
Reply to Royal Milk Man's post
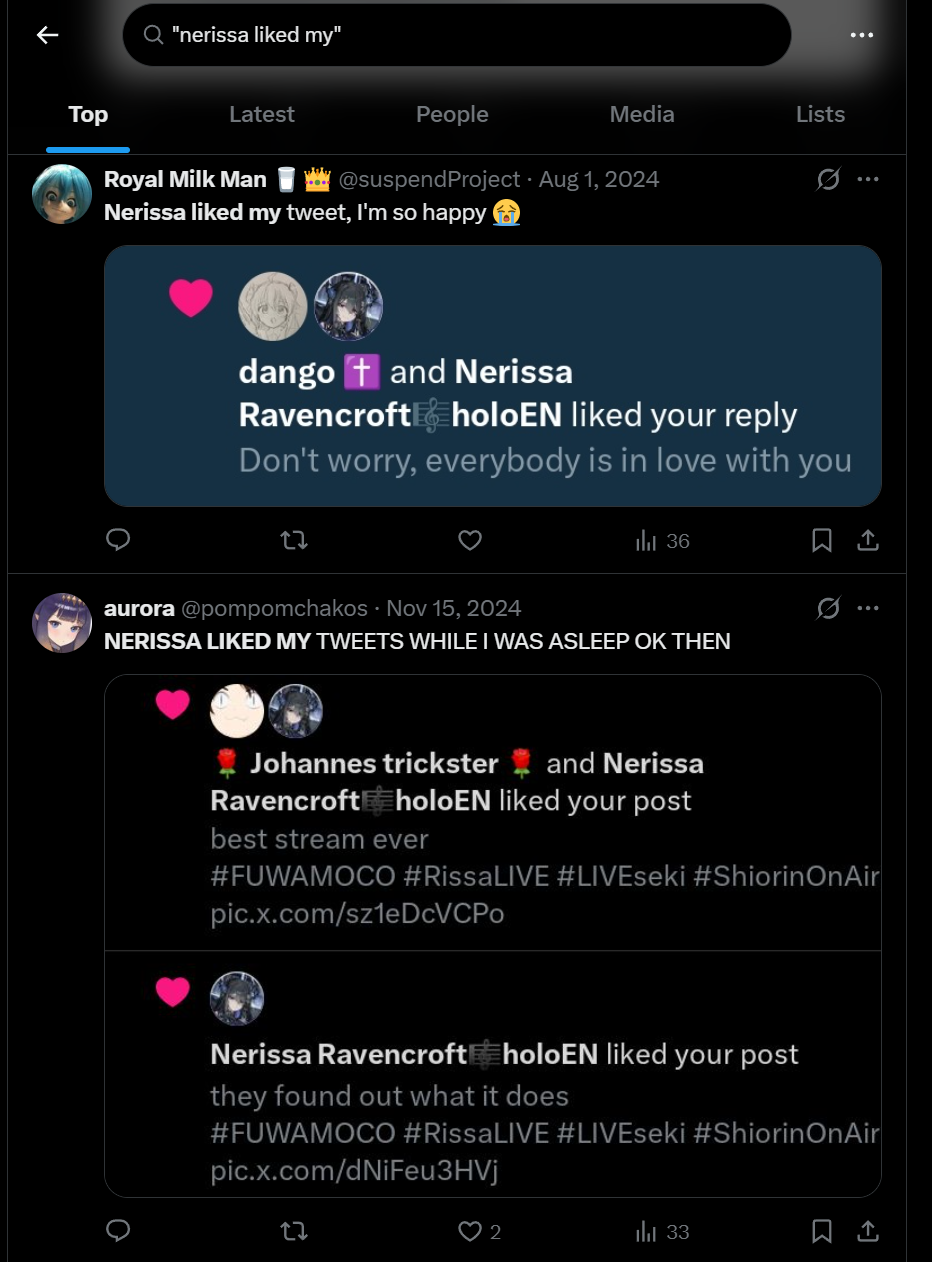pos(118,541)
